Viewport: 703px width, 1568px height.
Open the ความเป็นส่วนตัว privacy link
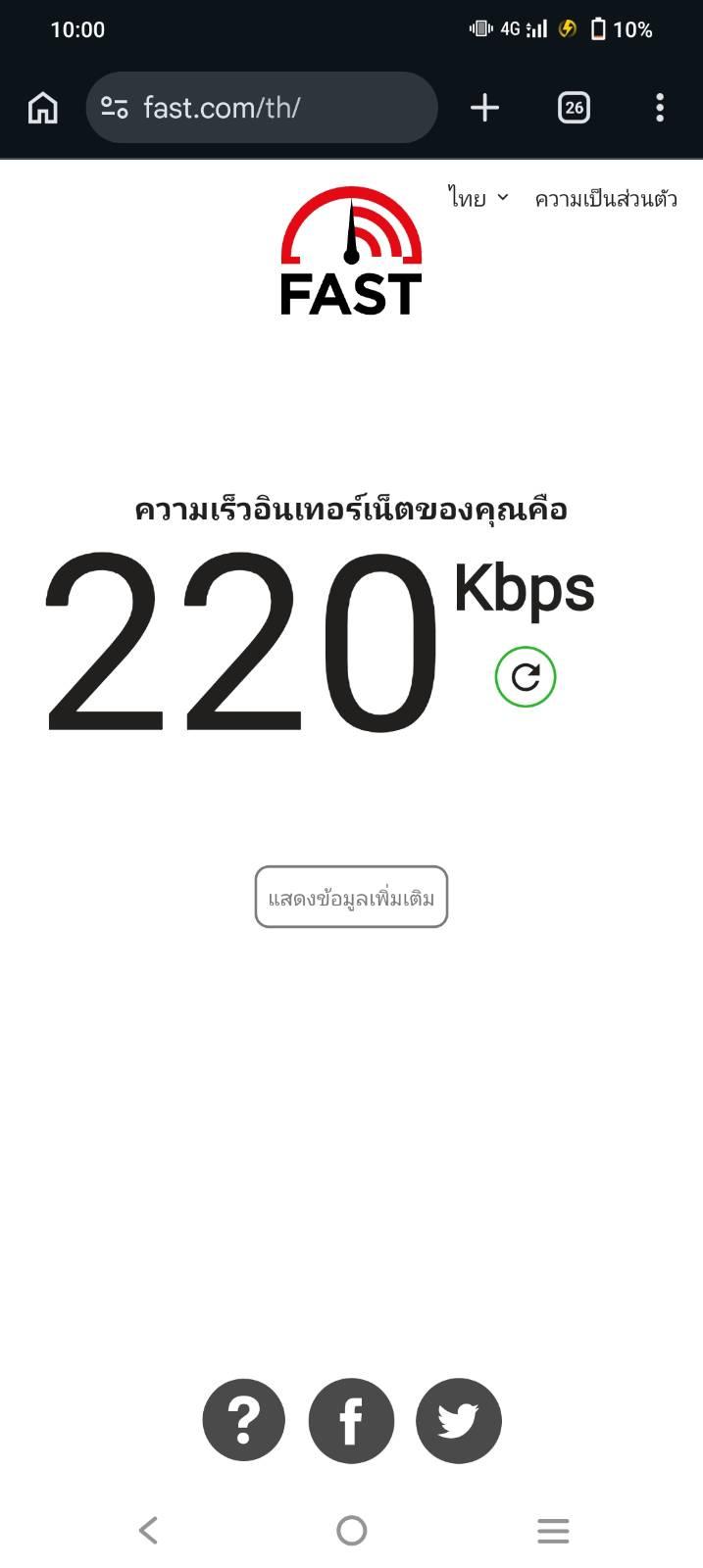click(x=606, y=199)
